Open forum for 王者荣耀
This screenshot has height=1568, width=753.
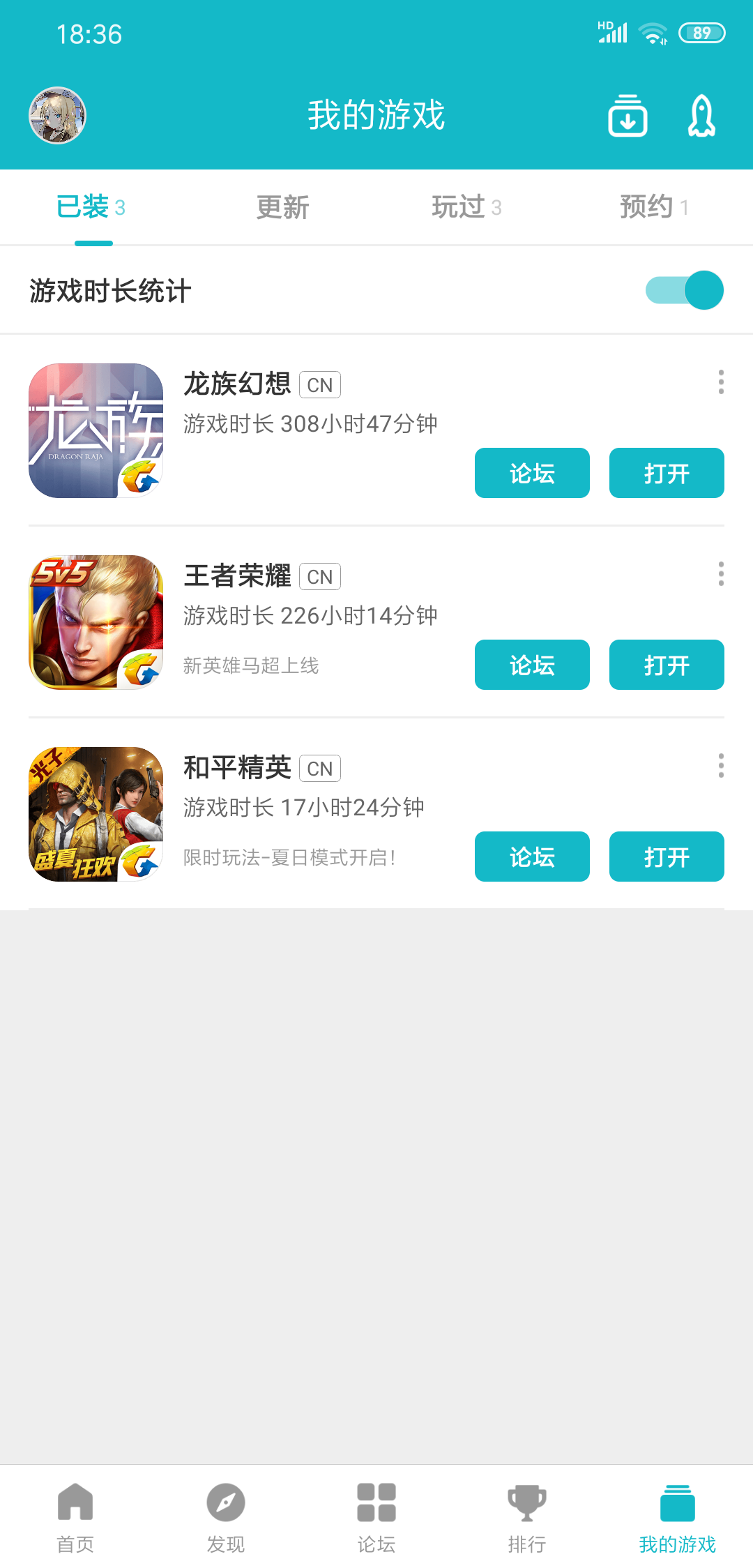532,665
